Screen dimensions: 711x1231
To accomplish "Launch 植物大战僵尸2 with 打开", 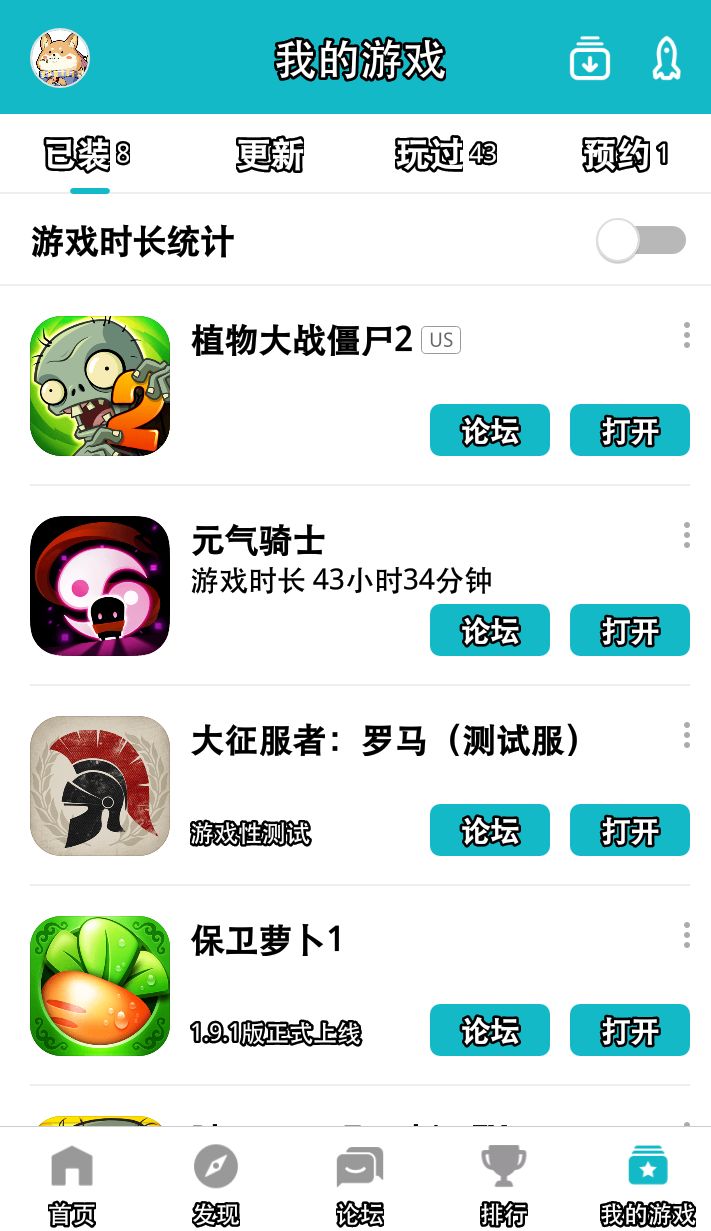I will (x=630, y=430).
